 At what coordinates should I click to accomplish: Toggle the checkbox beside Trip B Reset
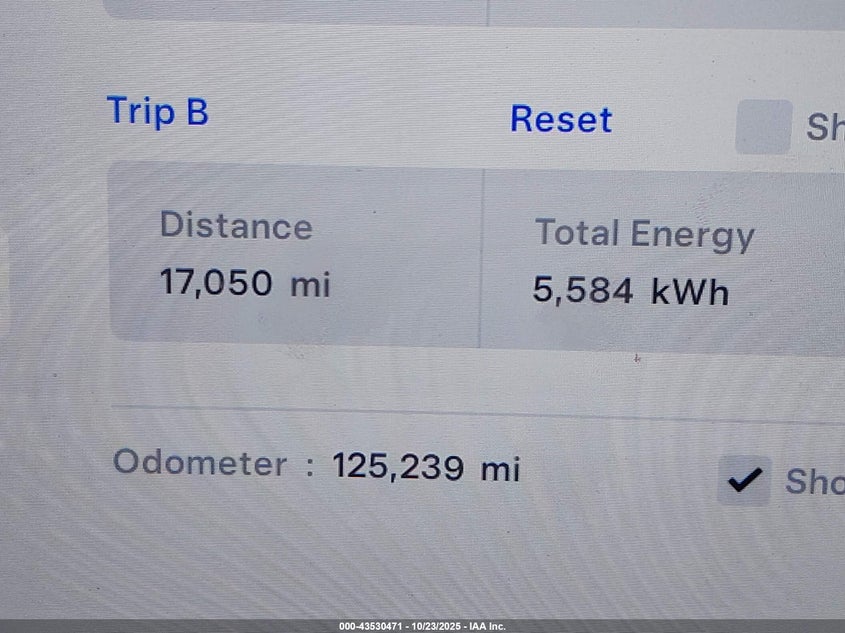[763, 127]
